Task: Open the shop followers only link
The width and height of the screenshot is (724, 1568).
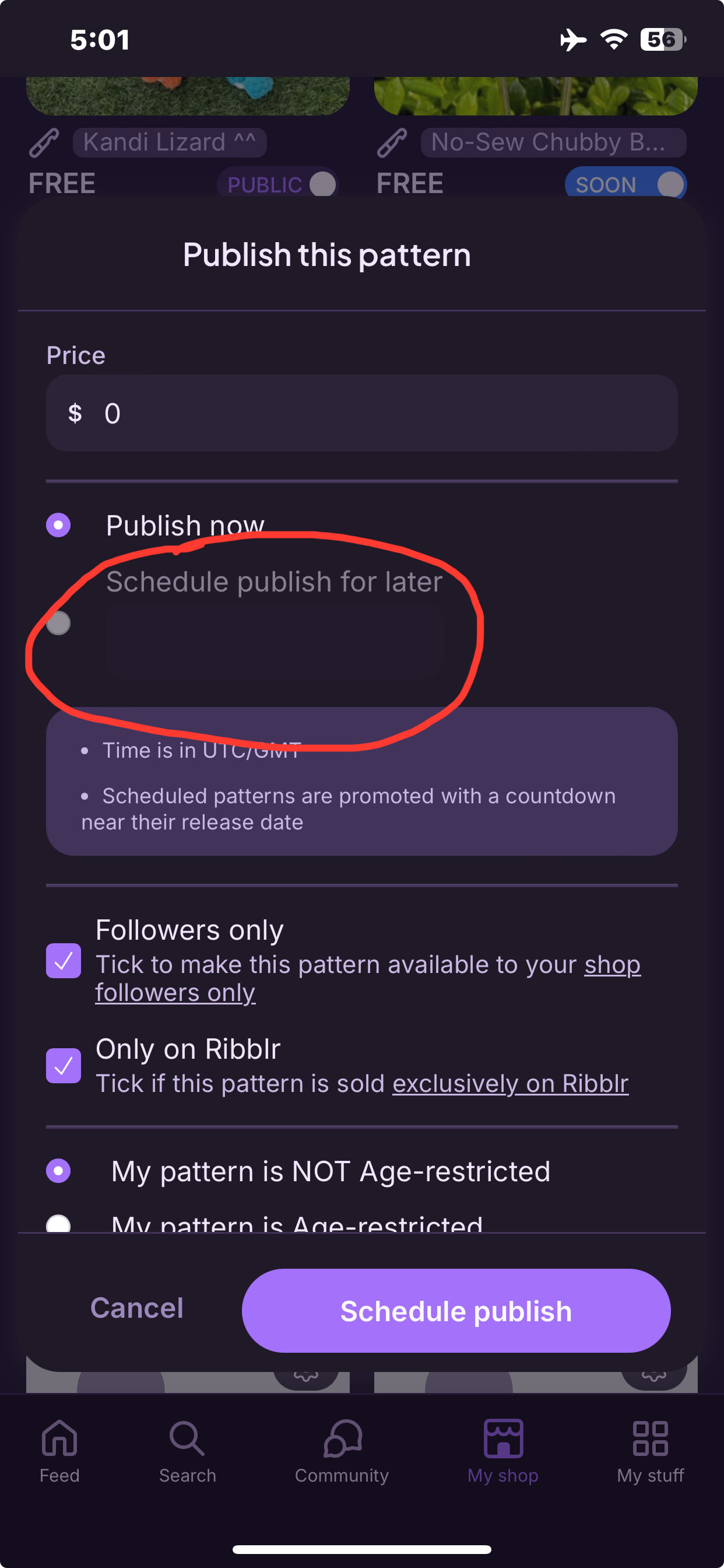Action: tap(367, 978)
